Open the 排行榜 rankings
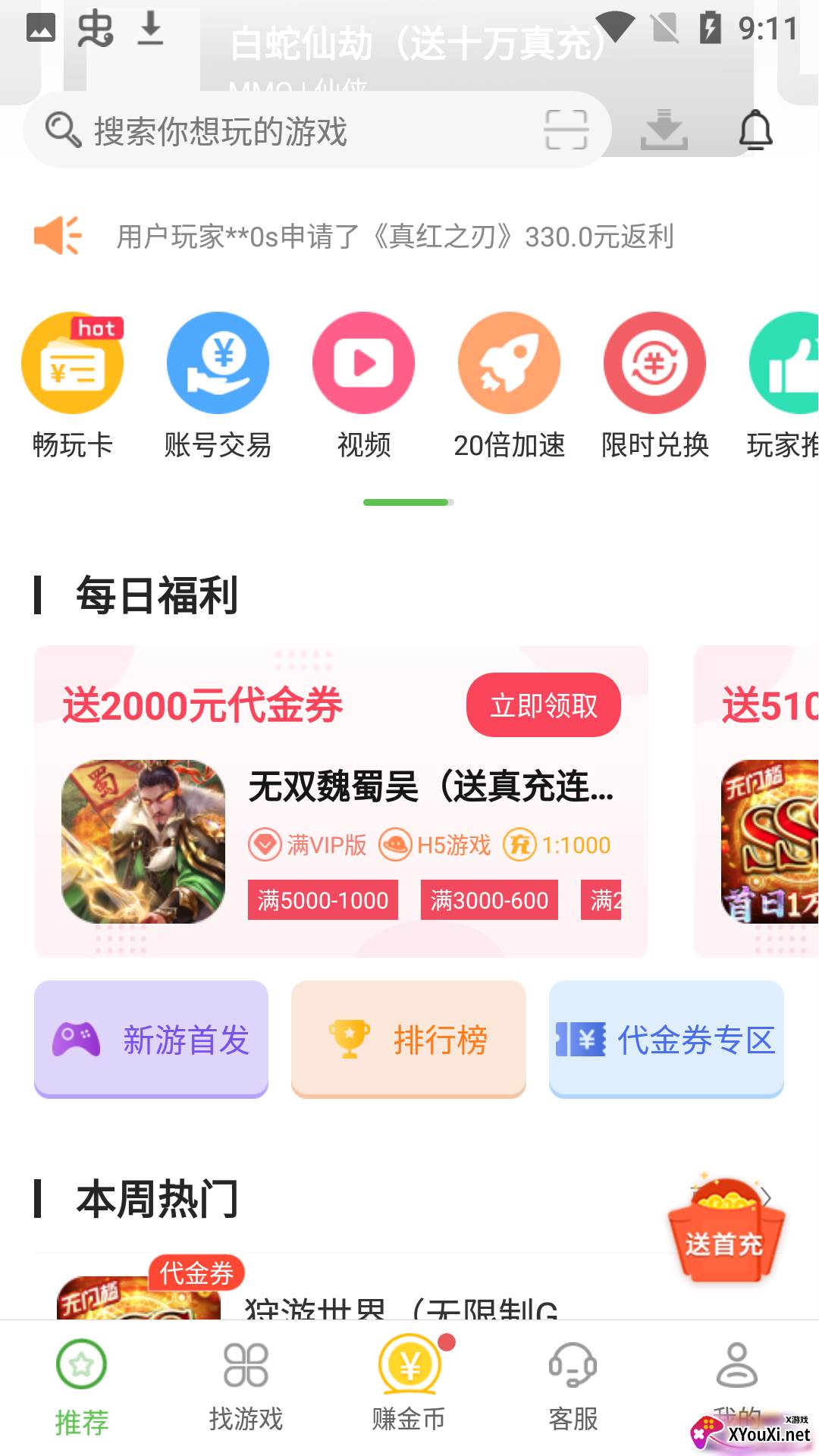Image resolution: width=819 pixels, height=1456 pixels. (409, 1039)
